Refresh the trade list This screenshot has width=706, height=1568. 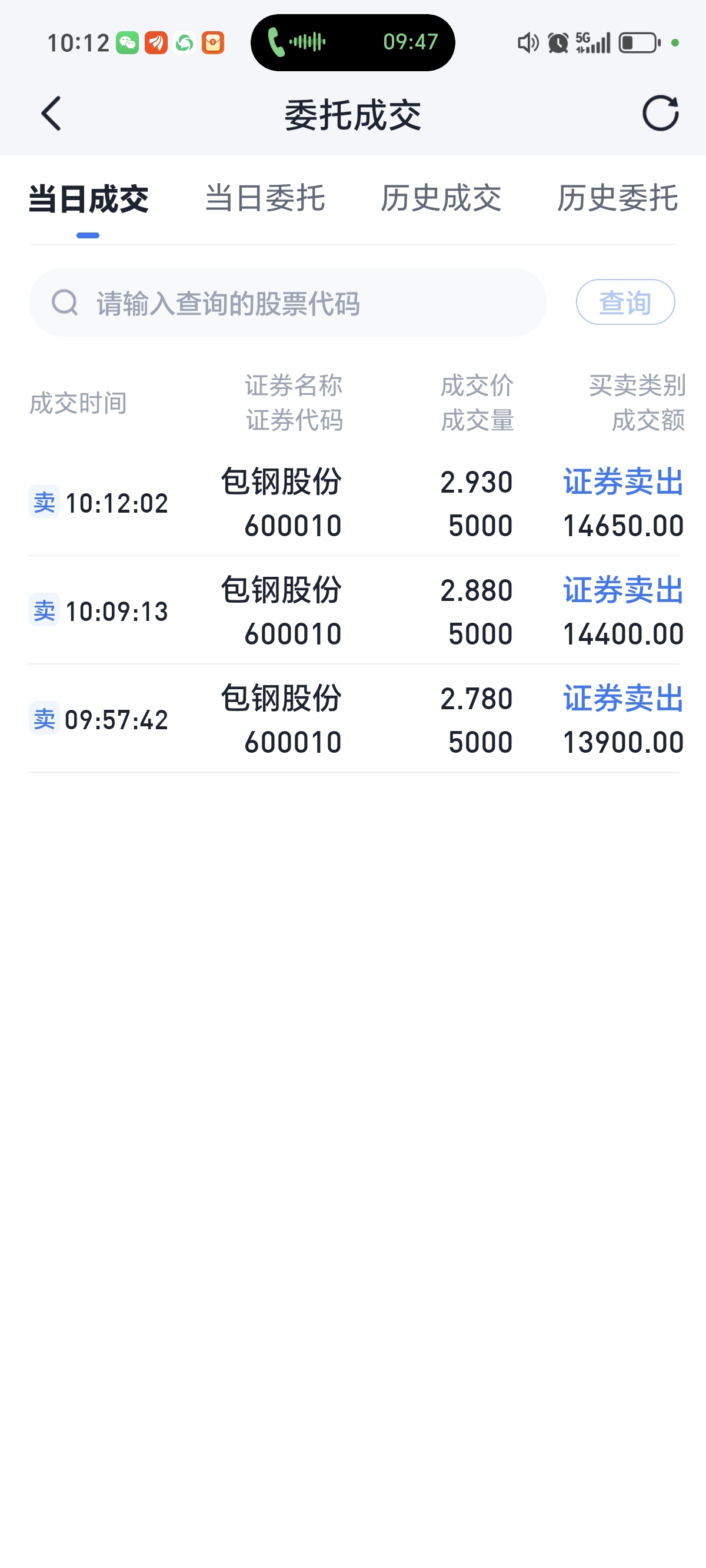click(660, 113)
